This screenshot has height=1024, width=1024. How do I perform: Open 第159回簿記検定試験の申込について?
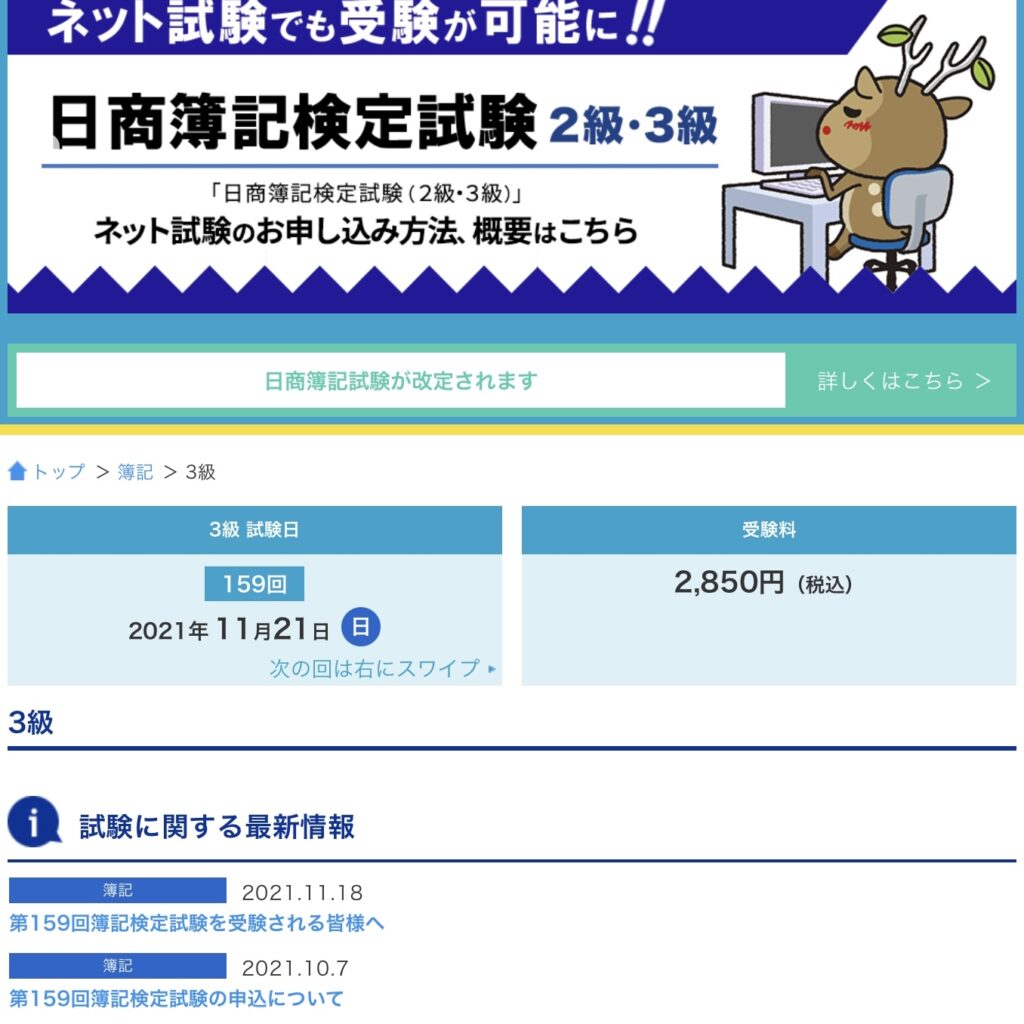click(176, 998)
